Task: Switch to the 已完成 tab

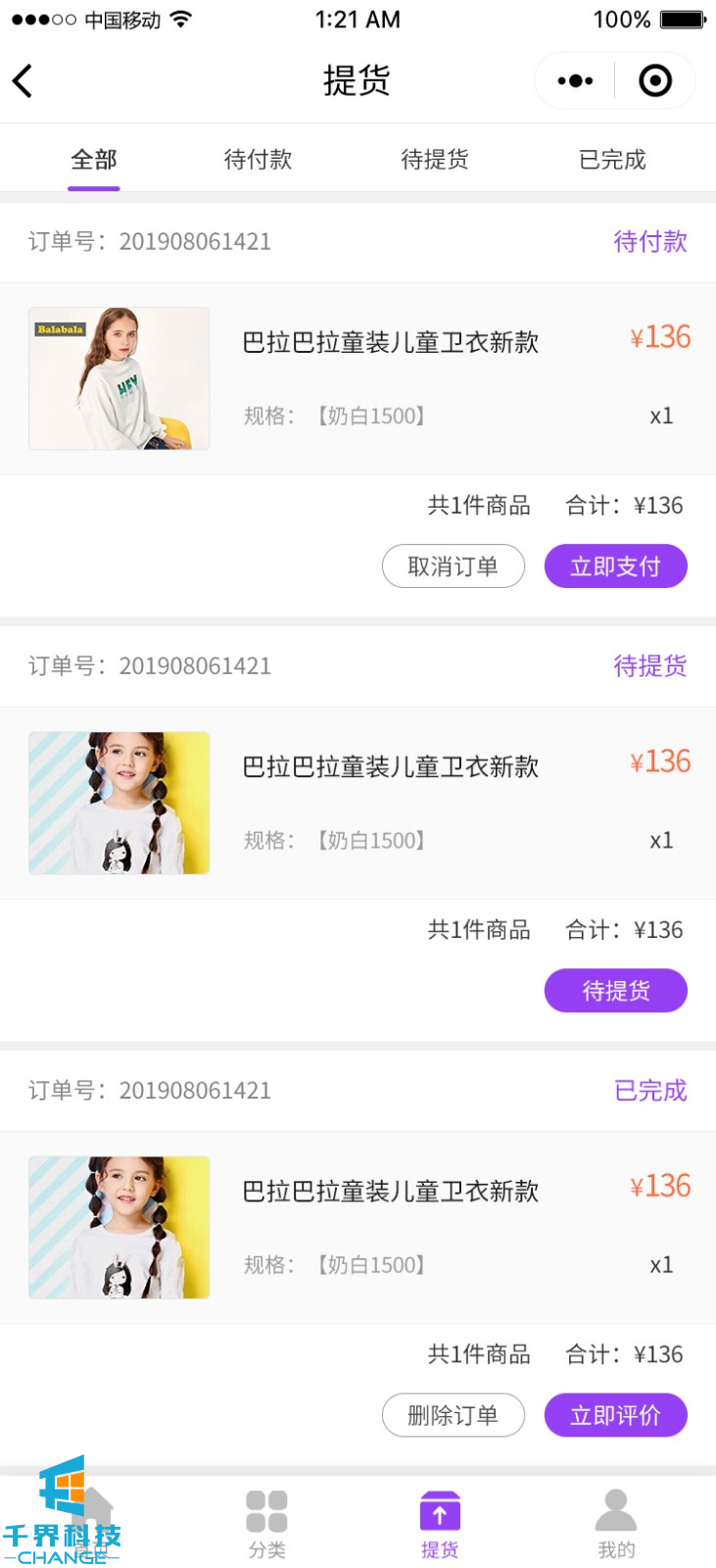Action: 612,160
